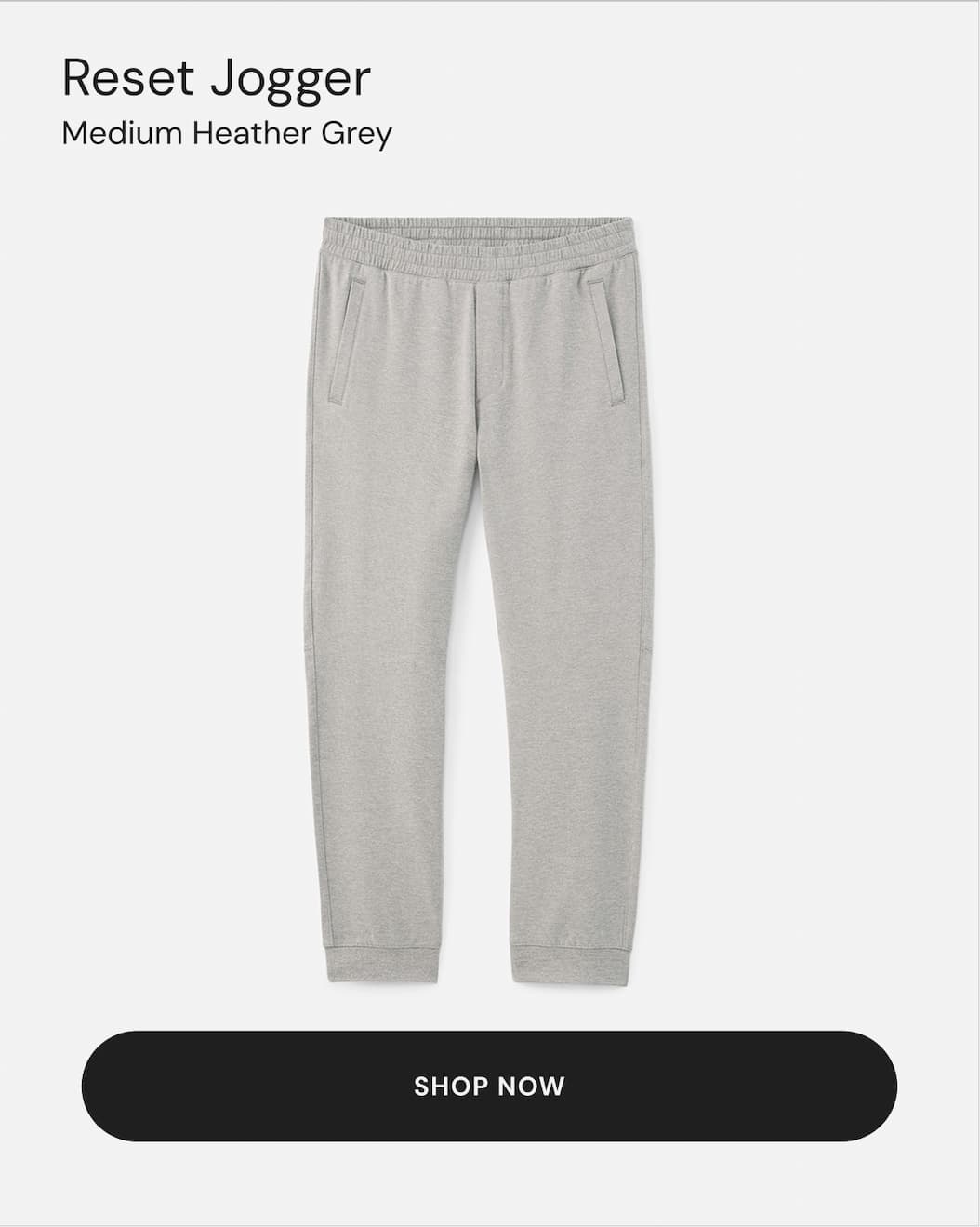Click the SHOP NOW text inside the button
980x1227 pixels.
(490, 1085)
